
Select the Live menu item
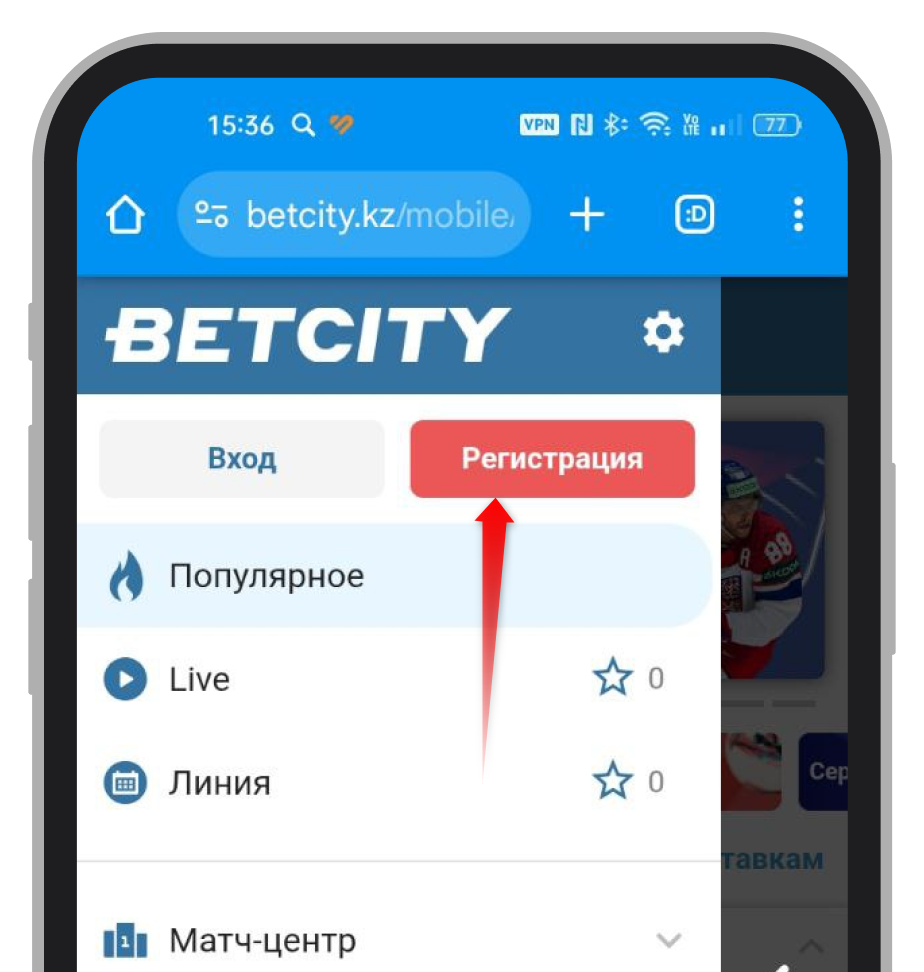(x=200, y=679)
